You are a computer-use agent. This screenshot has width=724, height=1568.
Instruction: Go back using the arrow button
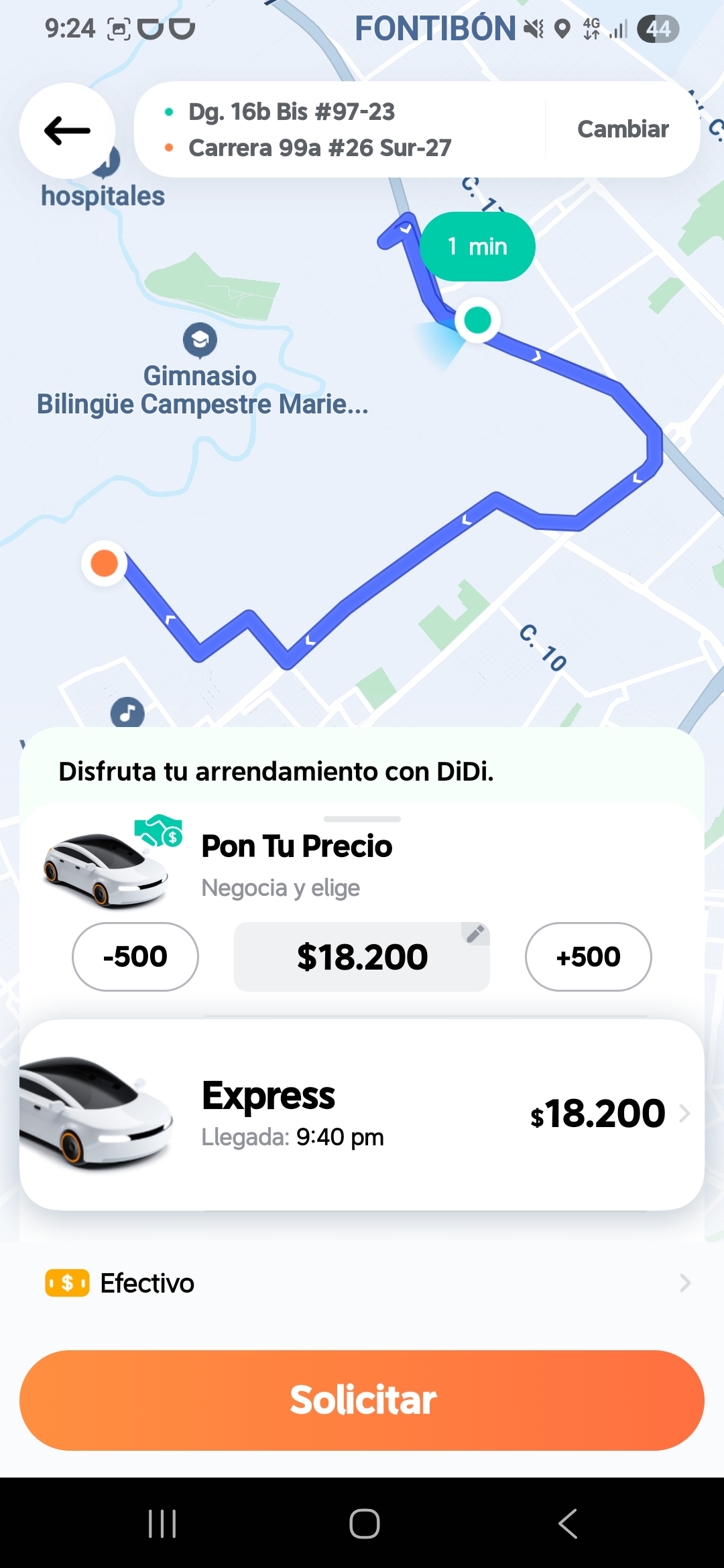click(67, 131)
